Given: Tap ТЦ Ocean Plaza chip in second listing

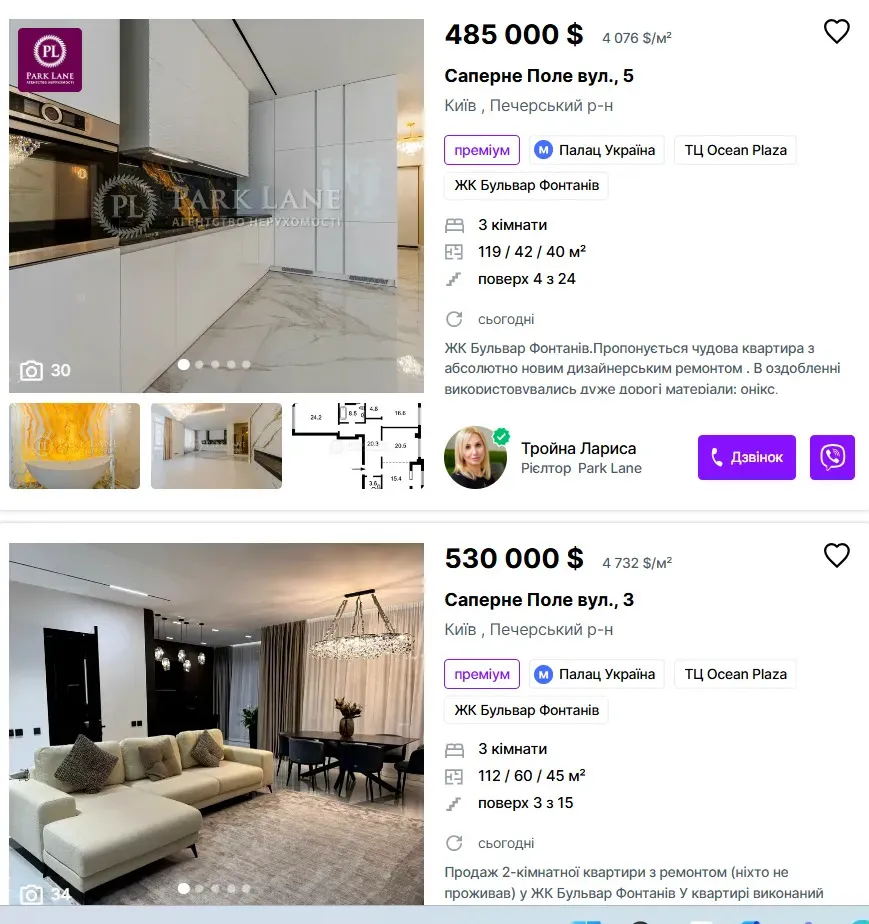Looking at the screenshot, I should pyautogui.click(x=735, y=674).
